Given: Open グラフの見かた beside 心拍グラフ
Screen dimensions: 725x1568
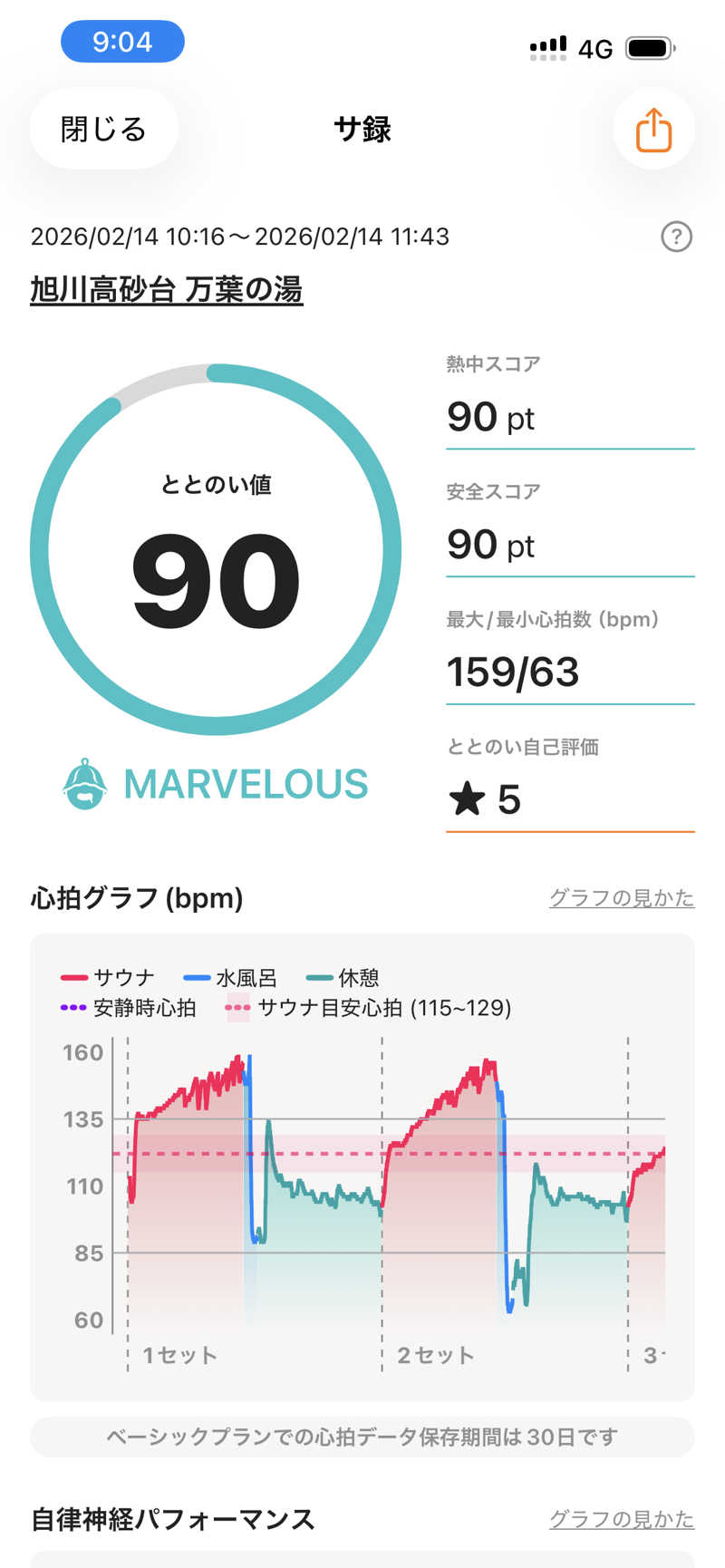Looking at the screenshot, I should pyautogui.click(x=622, y=898).
